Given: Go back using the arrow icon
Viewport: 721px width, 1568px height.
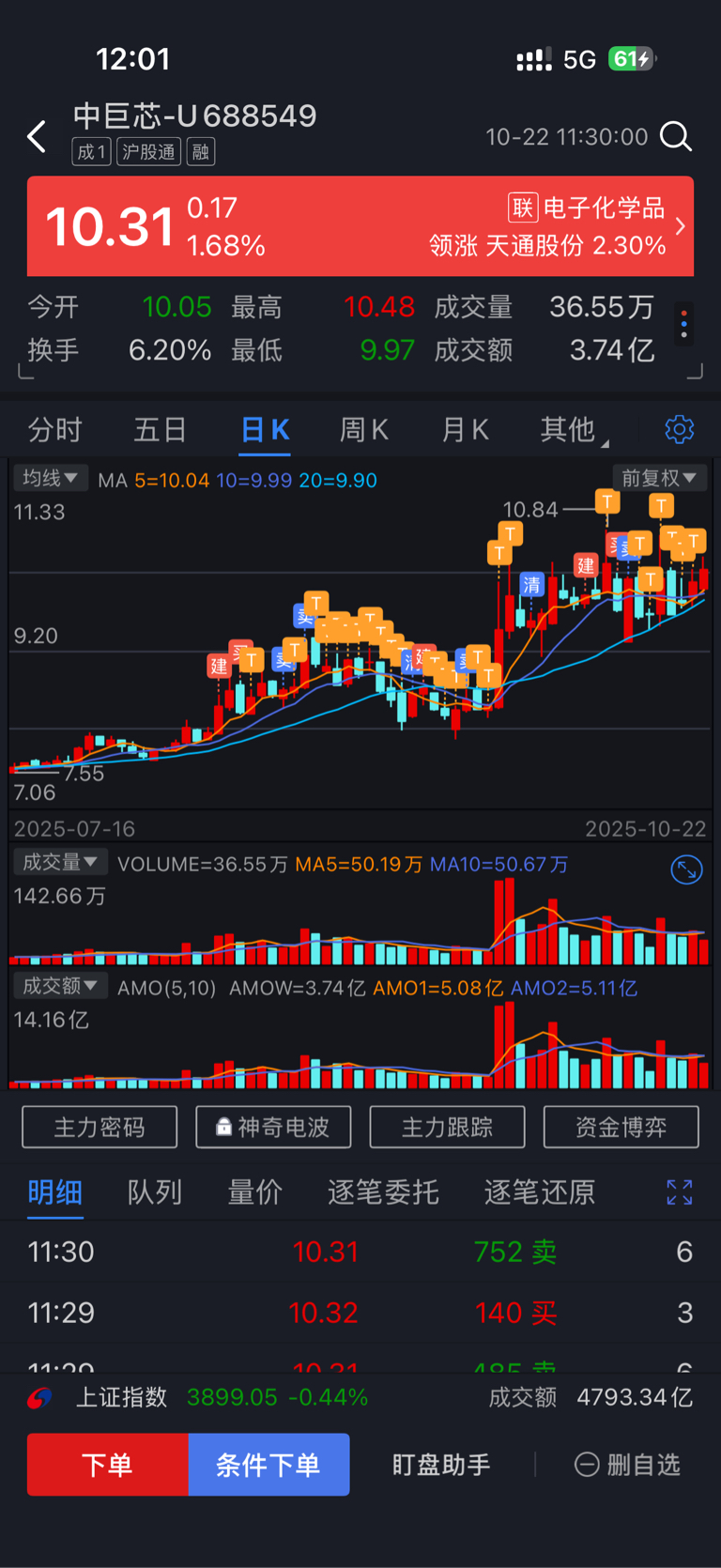Looking at the screenshot, I should pos(37,137).
